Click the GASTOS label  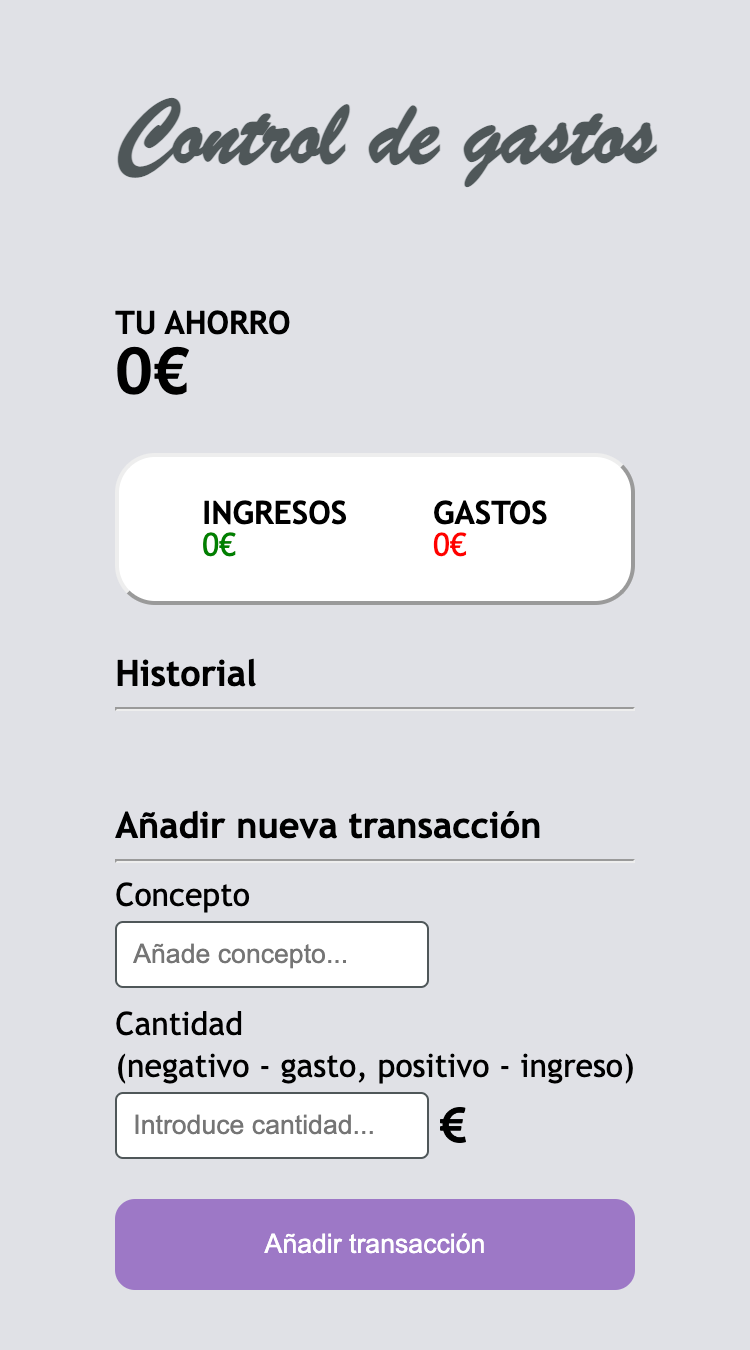(x=491, y=513)
